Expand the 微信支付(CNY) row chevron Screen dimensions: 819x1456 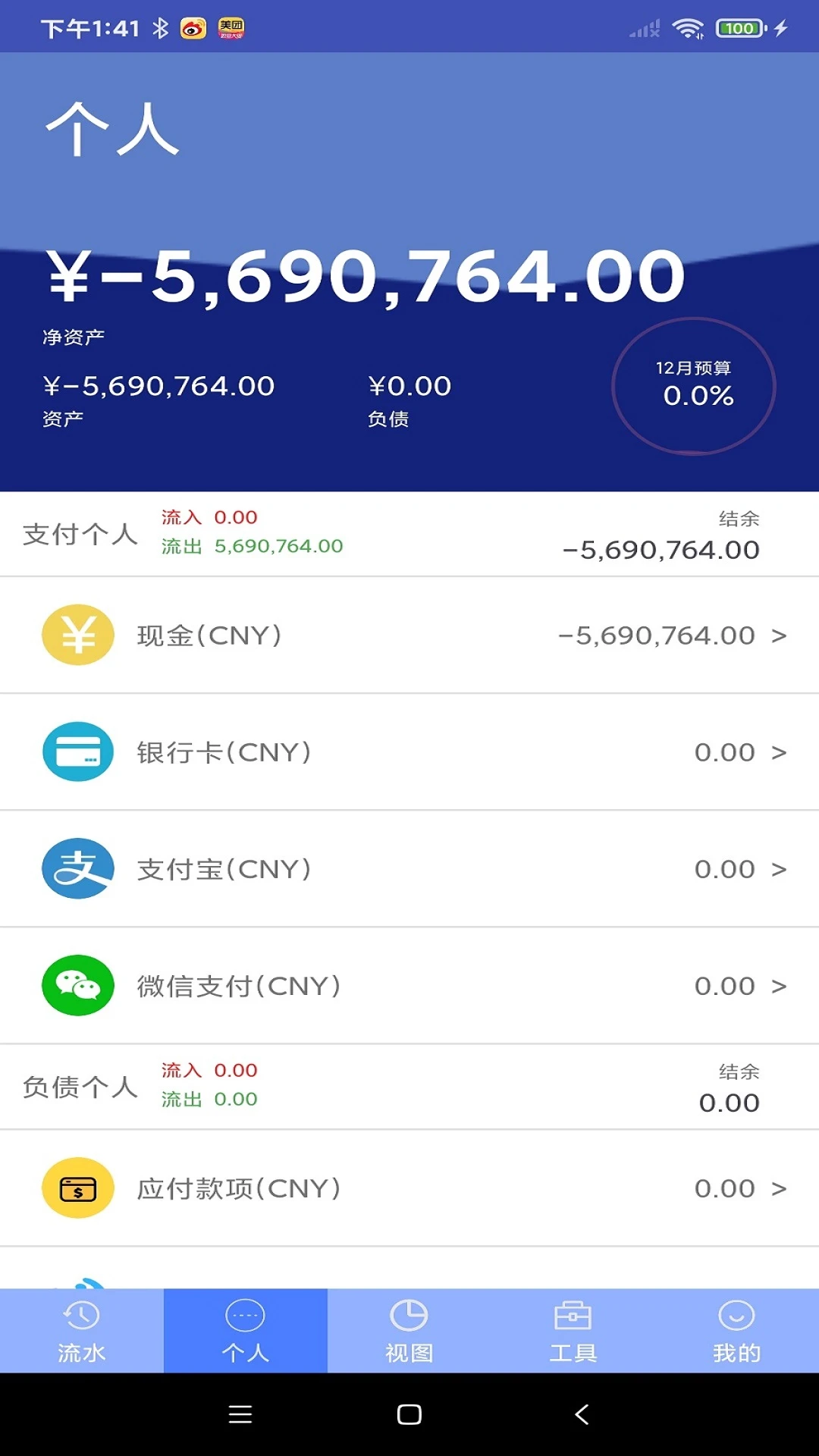(x=779, y=985)
